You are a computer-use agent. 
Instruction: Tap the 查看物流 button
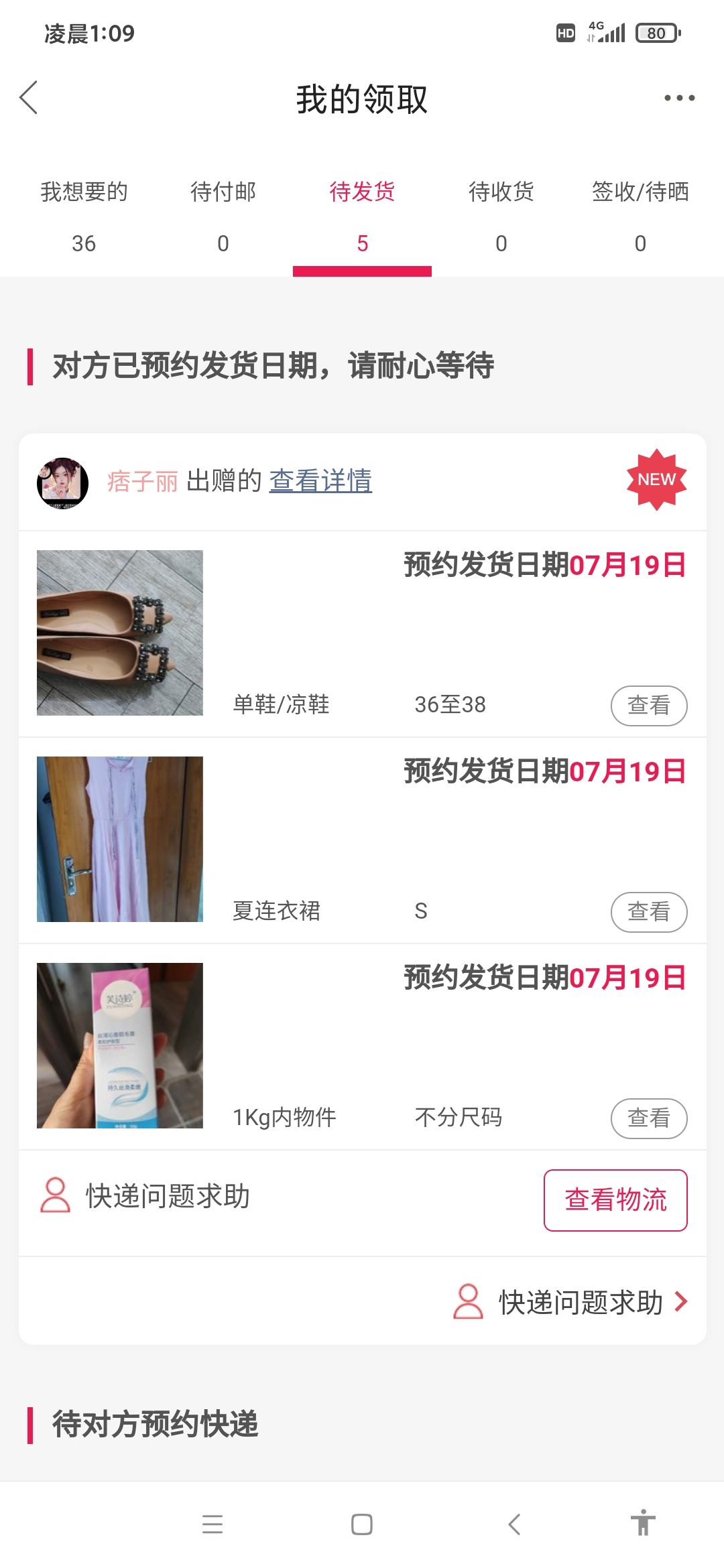615,1200
